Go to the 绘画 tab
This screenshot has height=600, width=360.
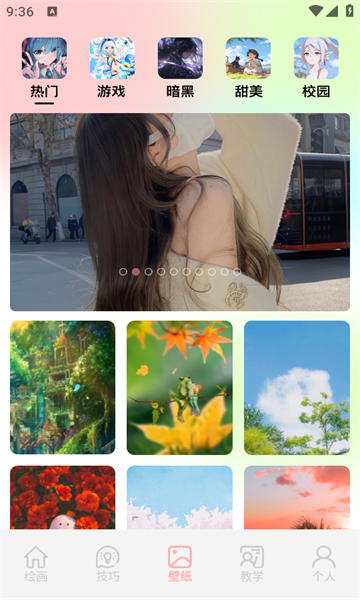[36, 564]
